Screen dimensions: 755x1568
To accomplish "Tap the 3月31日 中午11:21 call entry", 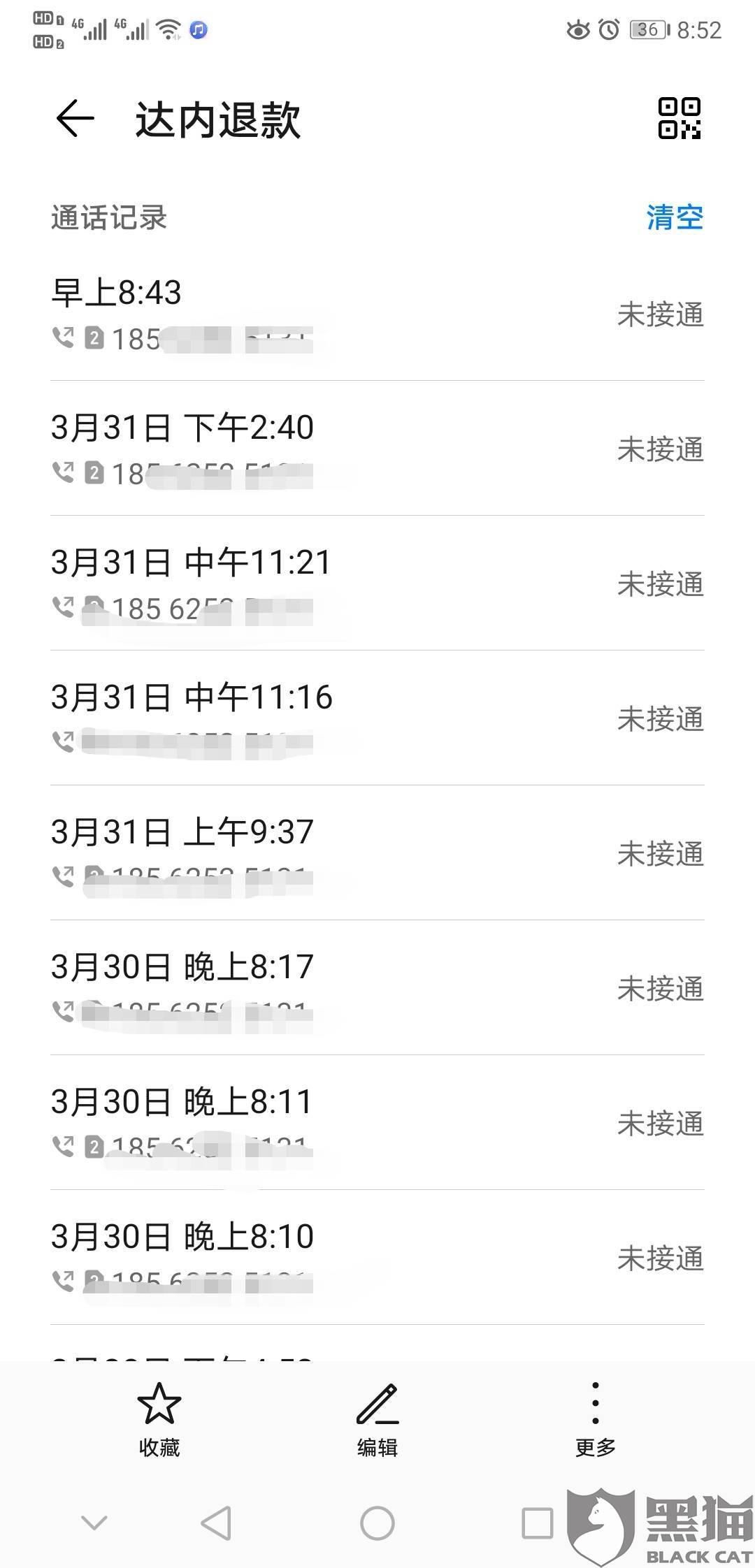I will [377, 583].
